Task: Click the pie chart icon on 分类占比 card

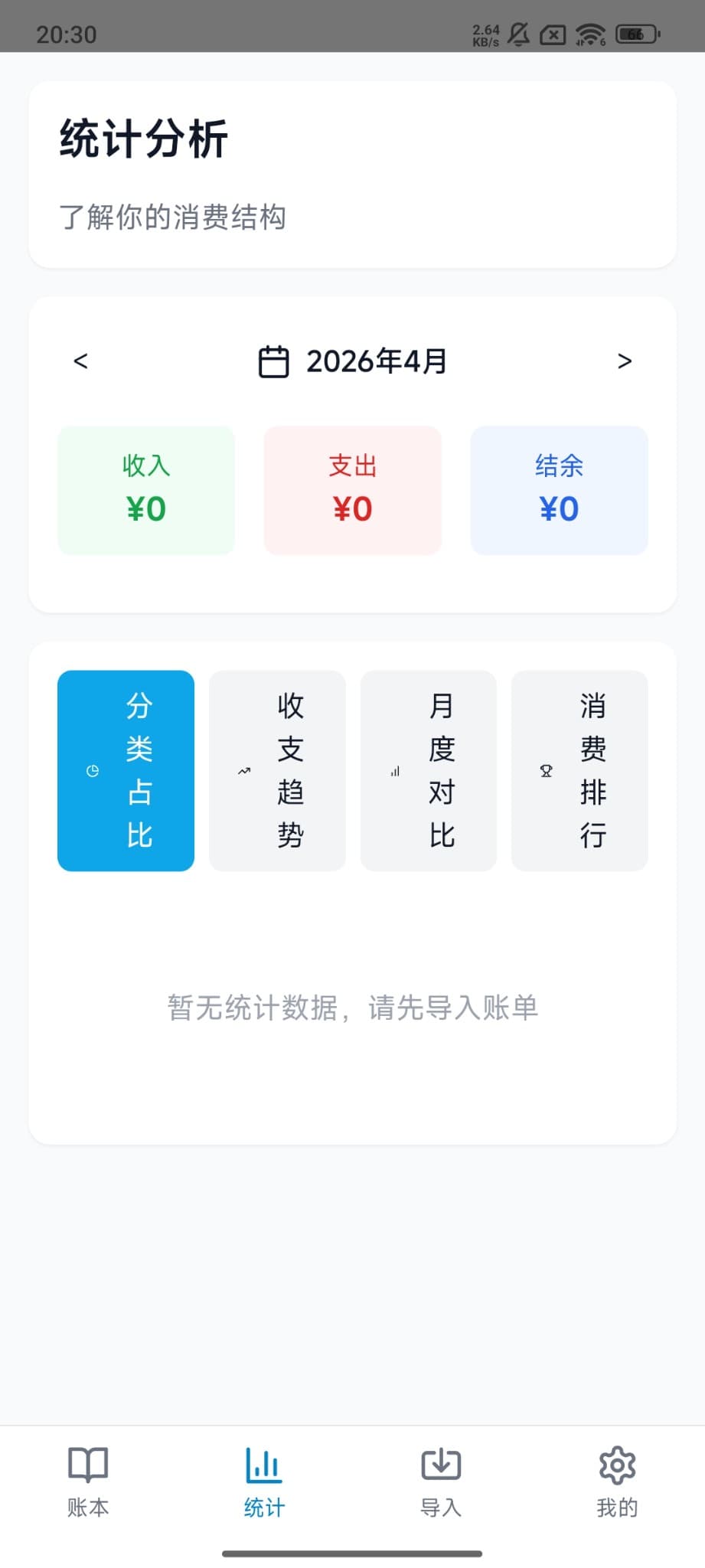Action: [x=93, y=771]
